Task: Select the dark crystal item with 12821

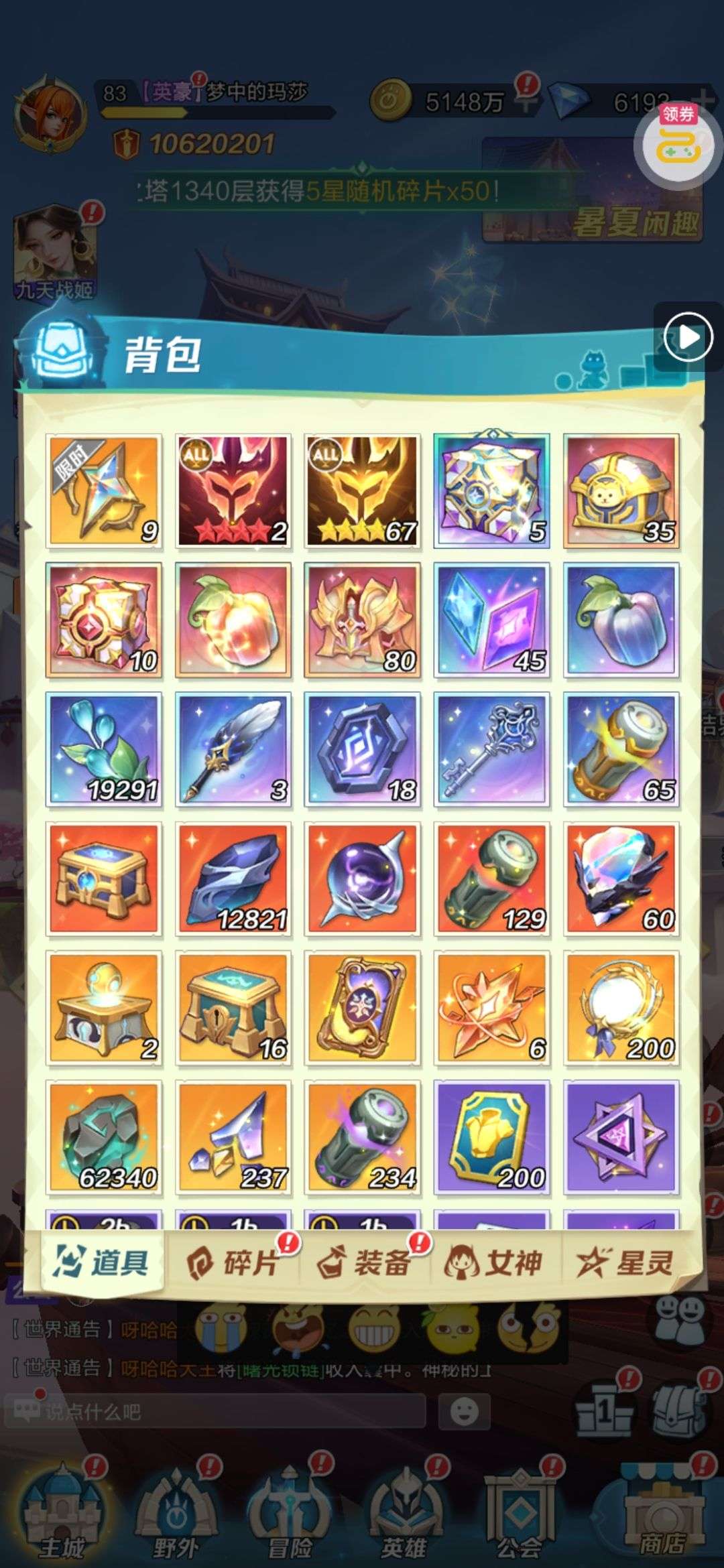Action: click(x=233, y=878)
